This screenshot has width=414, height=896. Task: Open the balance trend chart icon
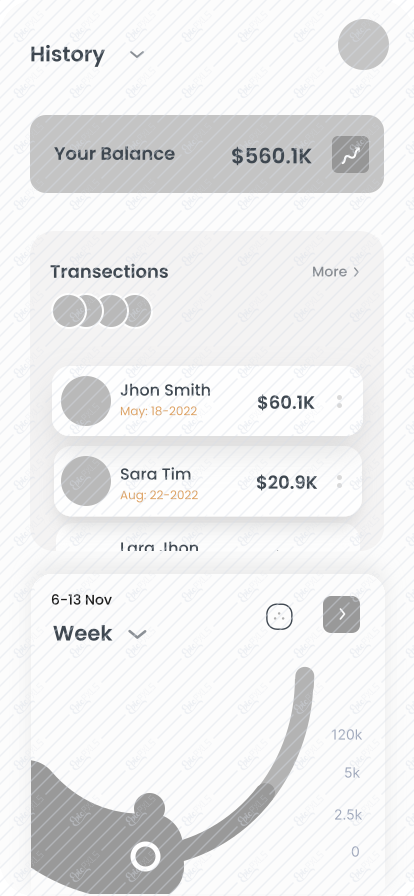351,154
